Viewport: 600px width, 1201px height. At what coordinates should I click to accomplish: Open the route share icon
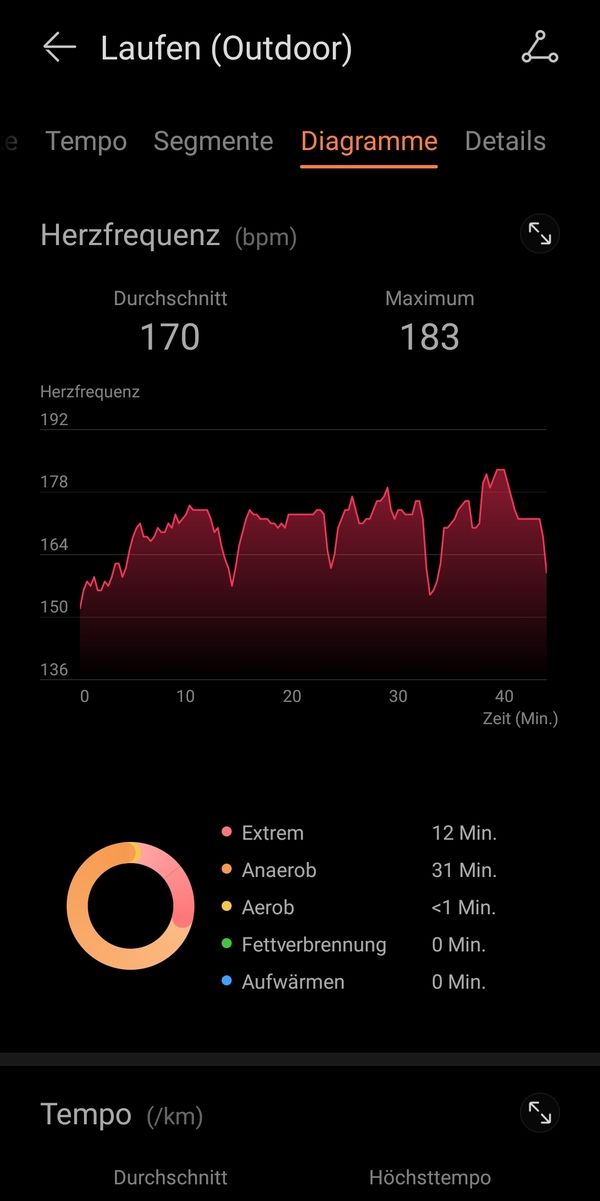(540, 48)
